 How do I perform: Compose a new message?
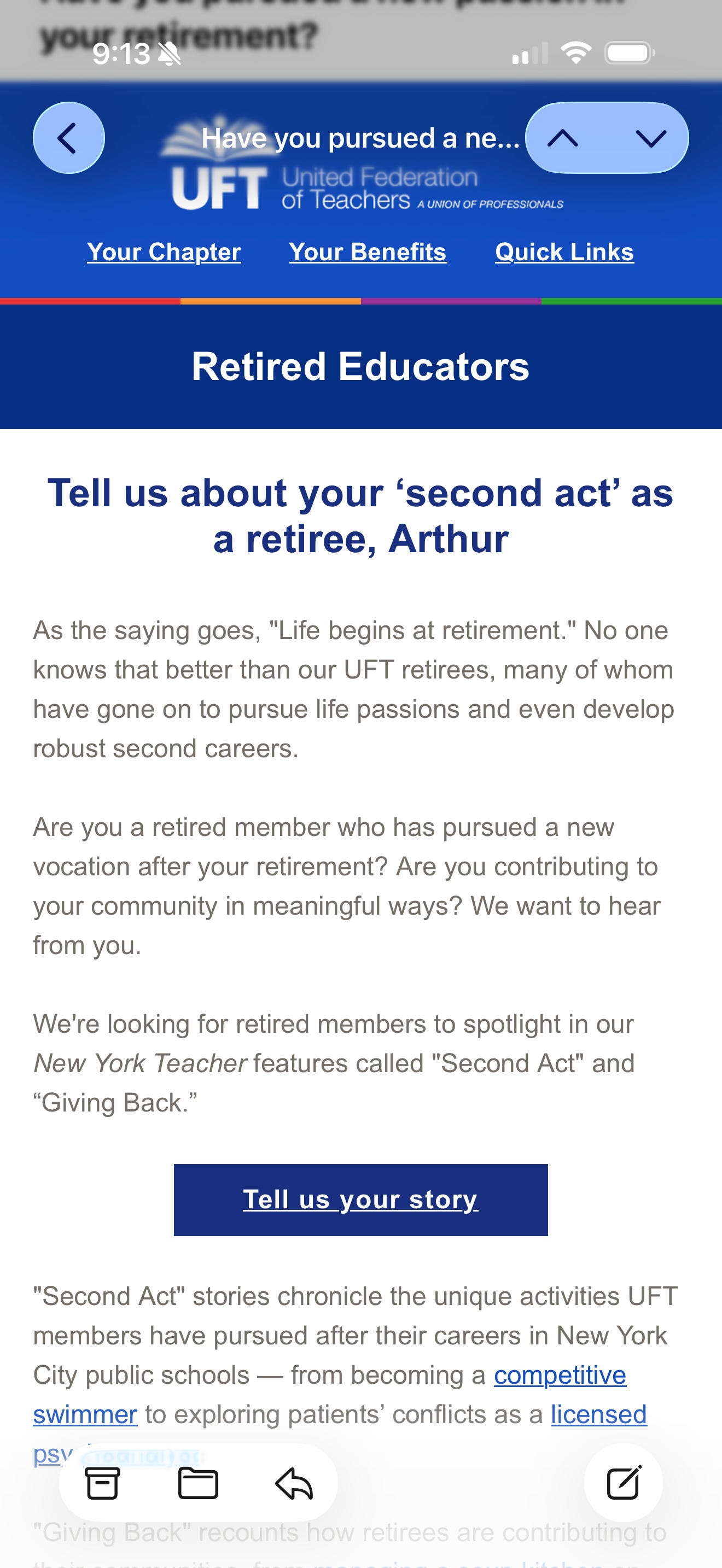(624, 1482)
